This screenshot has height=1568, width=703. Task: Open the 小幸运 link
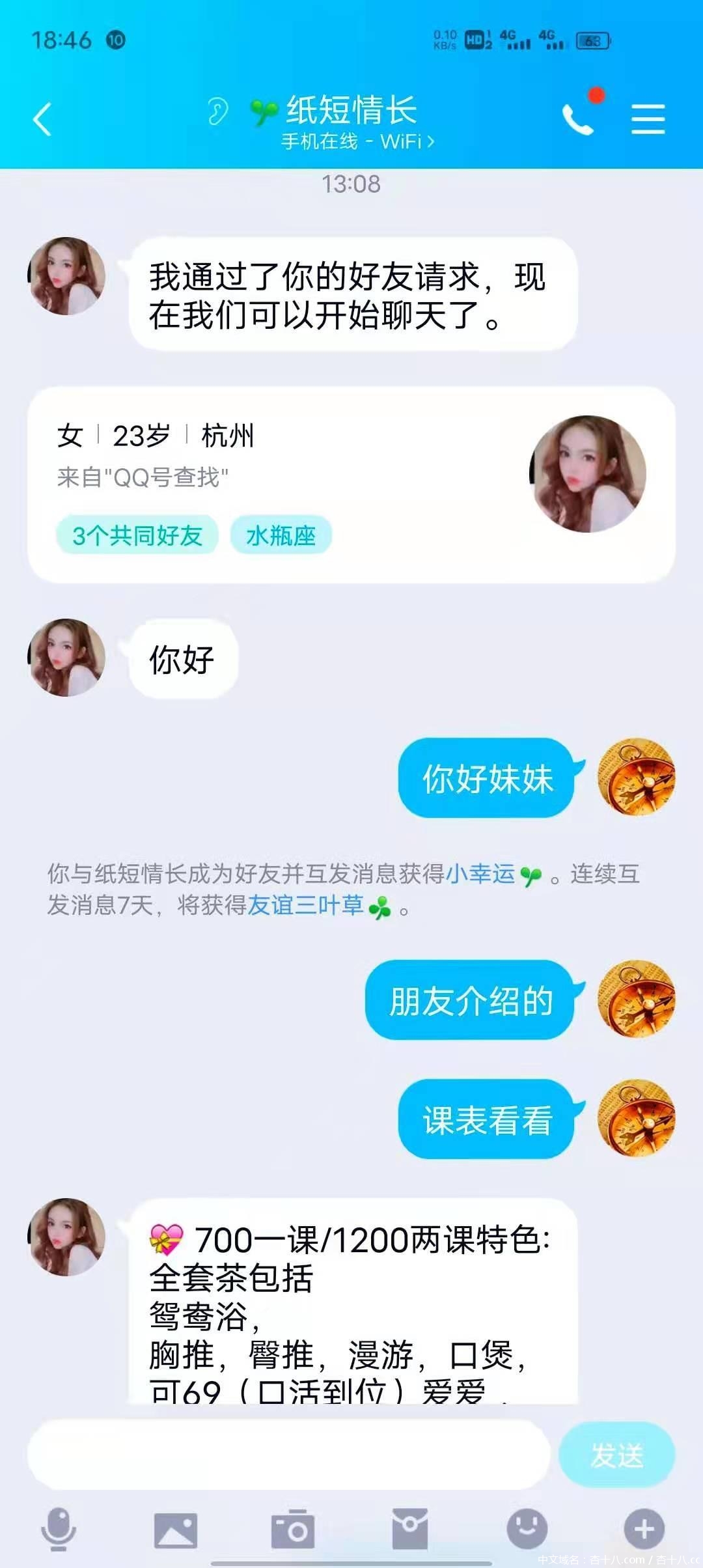(480, 874)
